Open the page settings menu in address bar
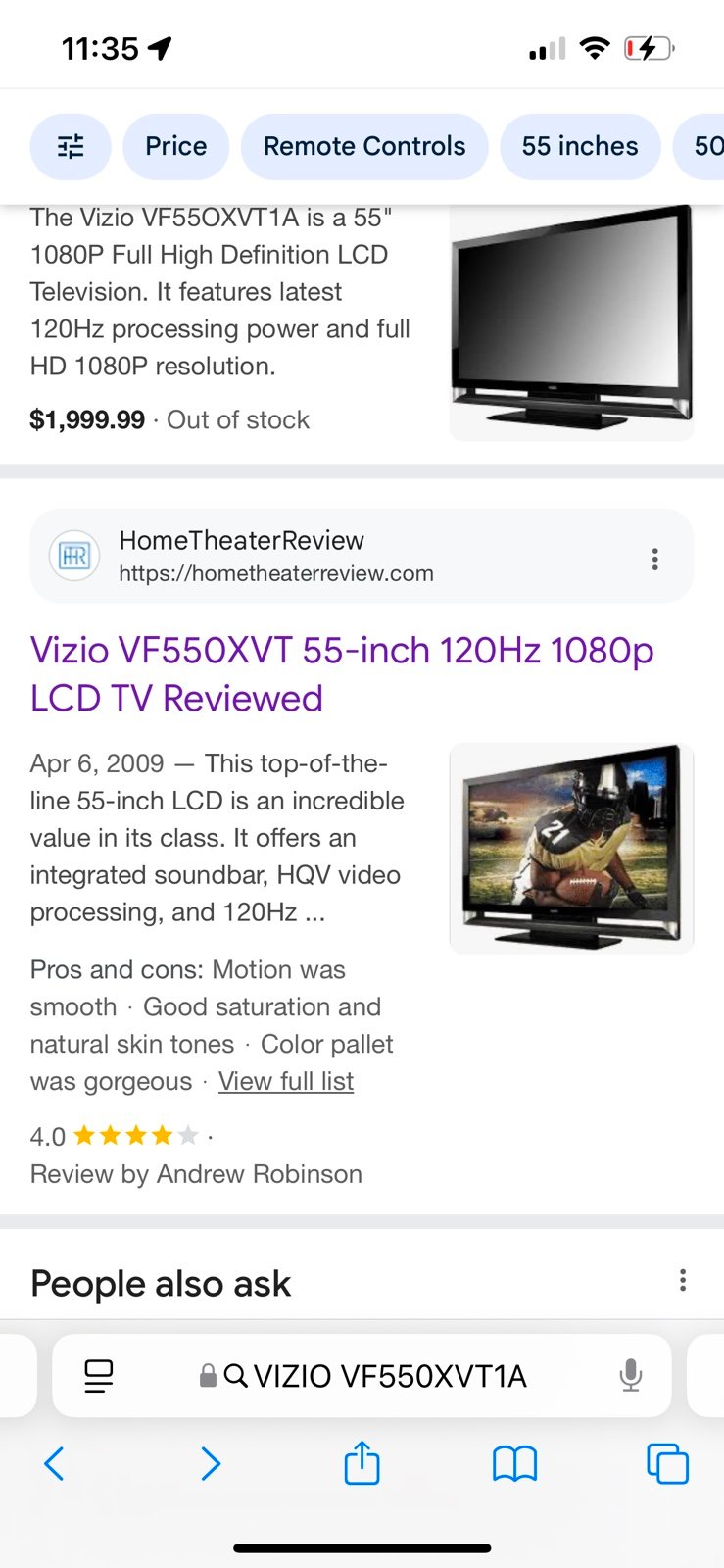This screenshot has height=1568, width=724. pyautogui.click(x=98, y=1376)
